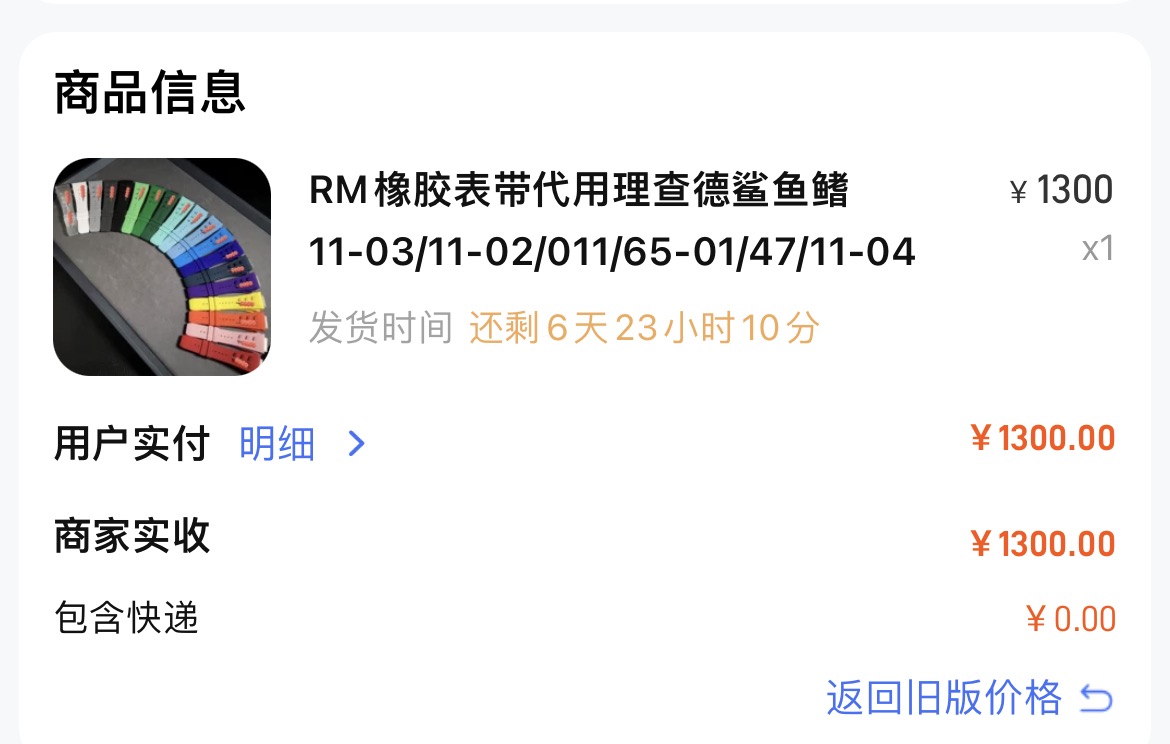
Task: Open the 明细 payment details link
Action: [300, 444]
